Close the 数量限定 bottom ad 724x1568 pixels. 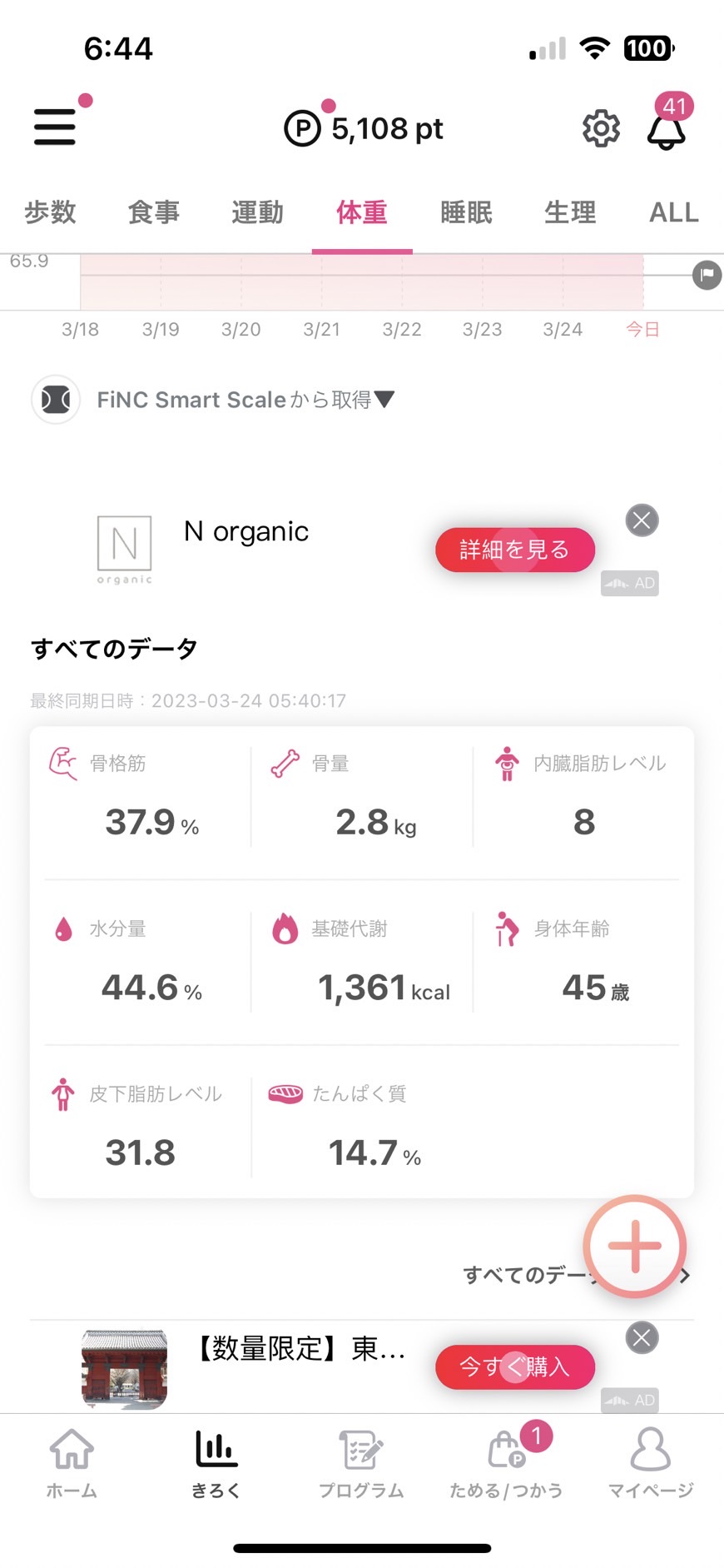click(x=642, y=1337)
